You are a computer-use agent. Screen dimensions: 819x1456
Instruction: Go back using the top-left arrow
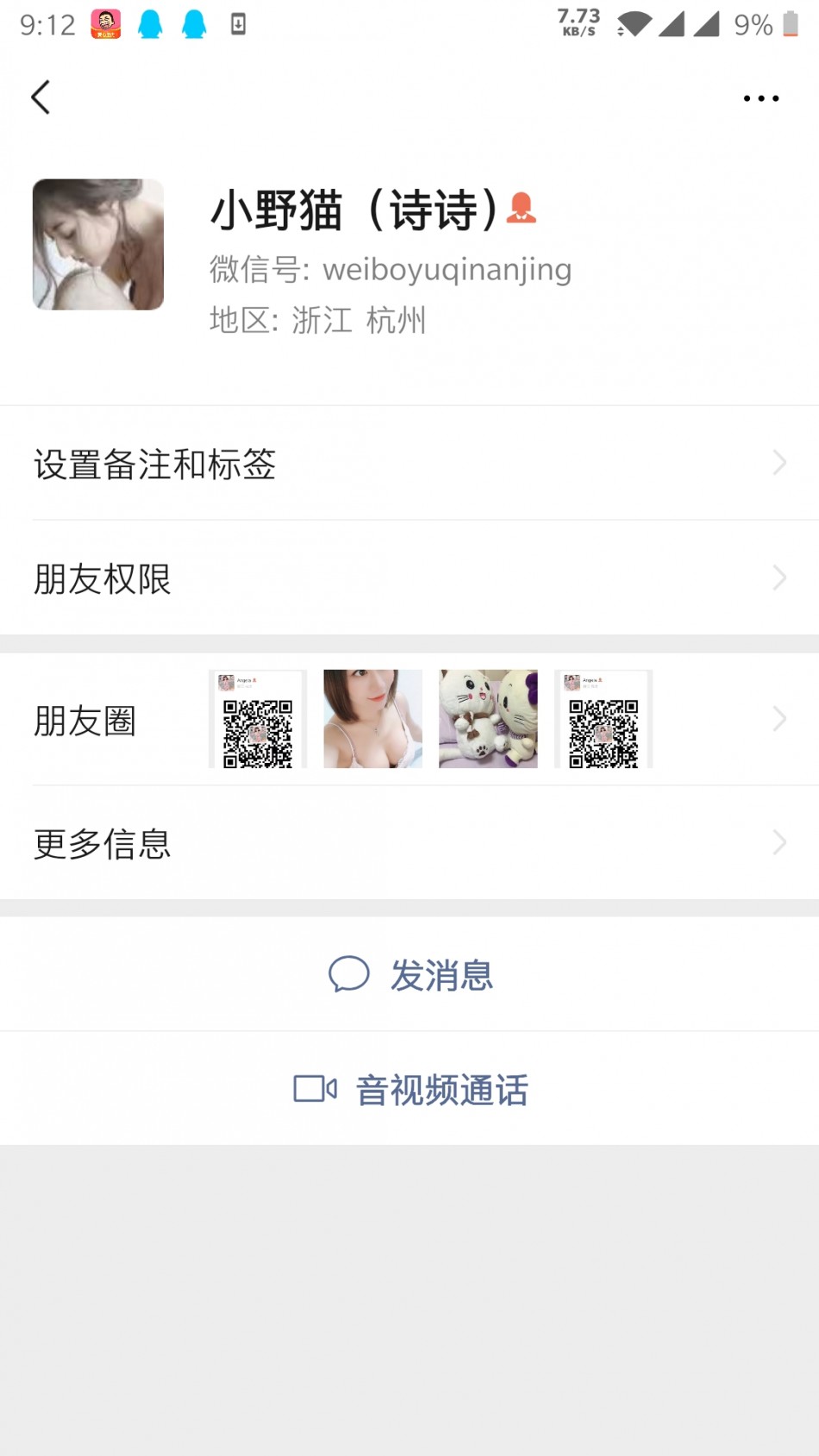(41, 97)
